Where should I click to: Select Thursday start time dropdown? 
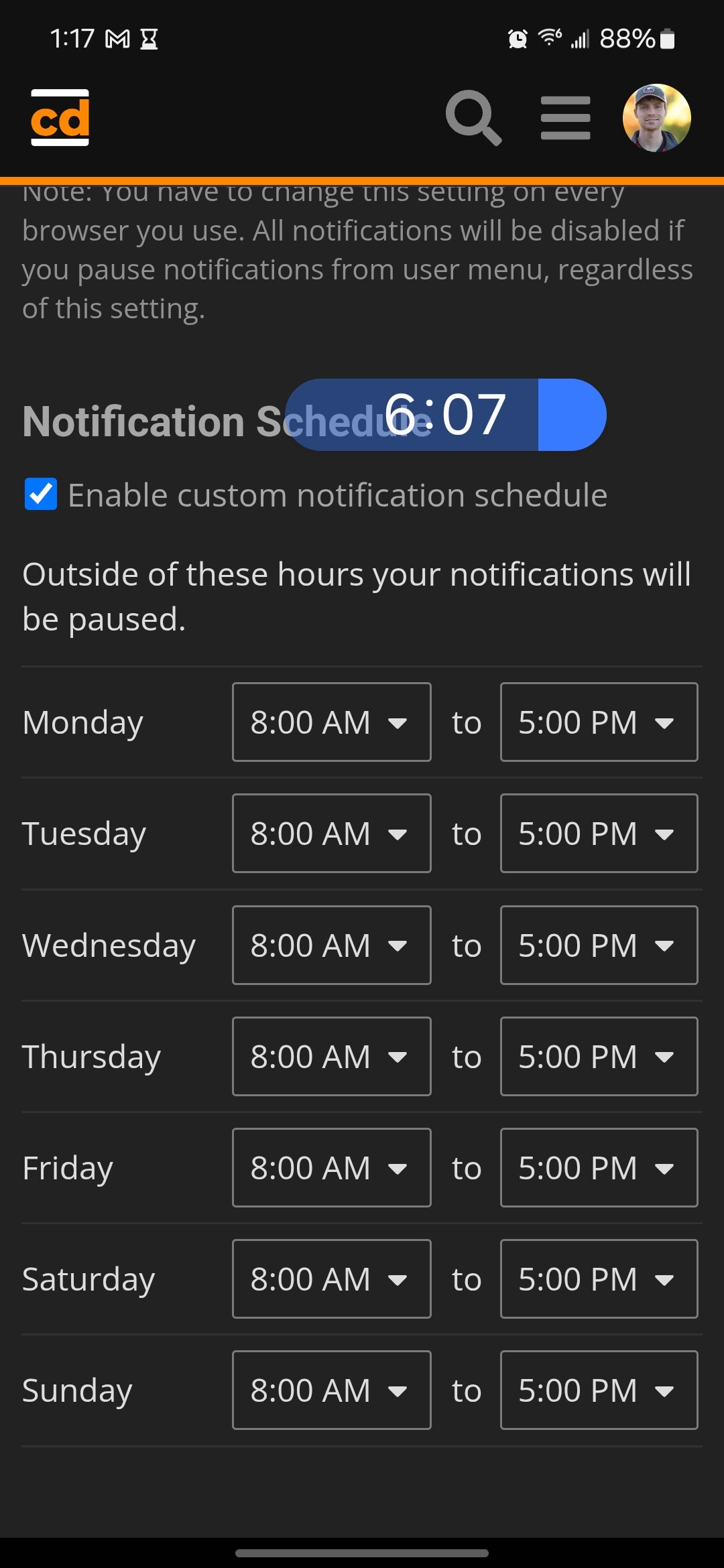pos(332,1057)
